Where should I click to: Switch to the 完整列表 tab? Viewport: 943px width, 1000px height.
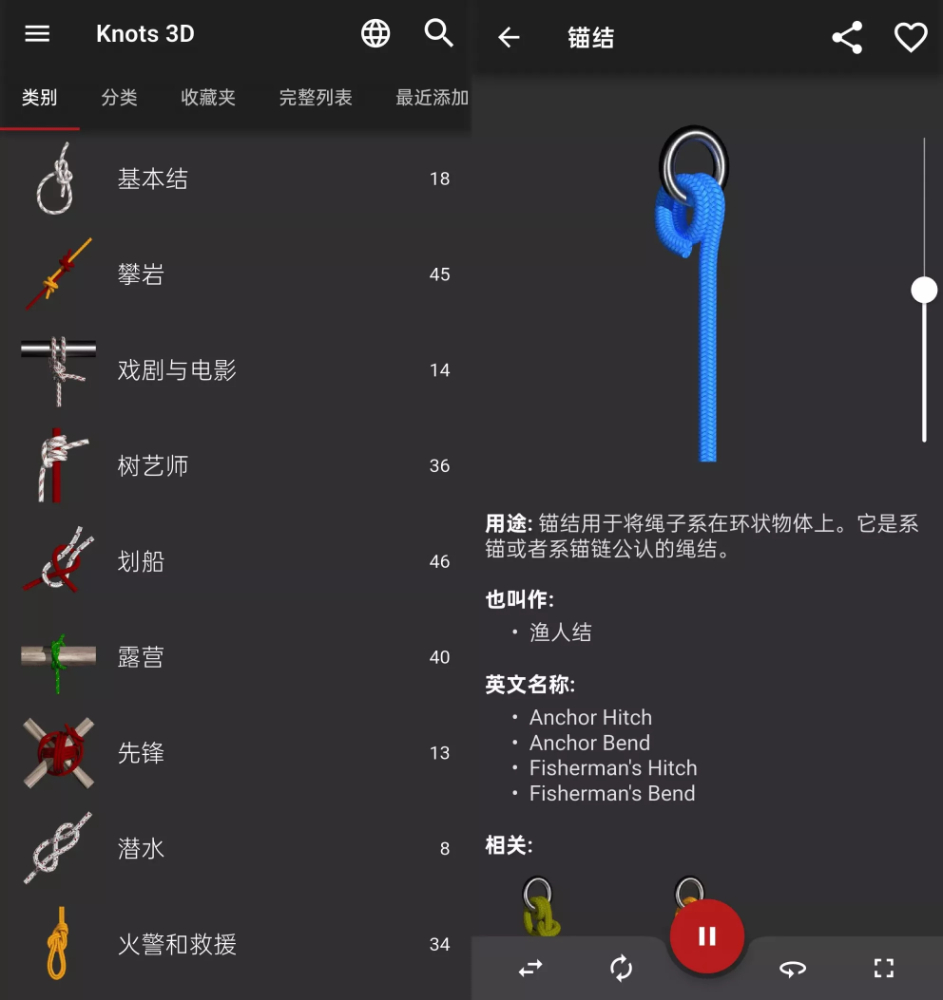pyautogui.click(x=315, y=98)
